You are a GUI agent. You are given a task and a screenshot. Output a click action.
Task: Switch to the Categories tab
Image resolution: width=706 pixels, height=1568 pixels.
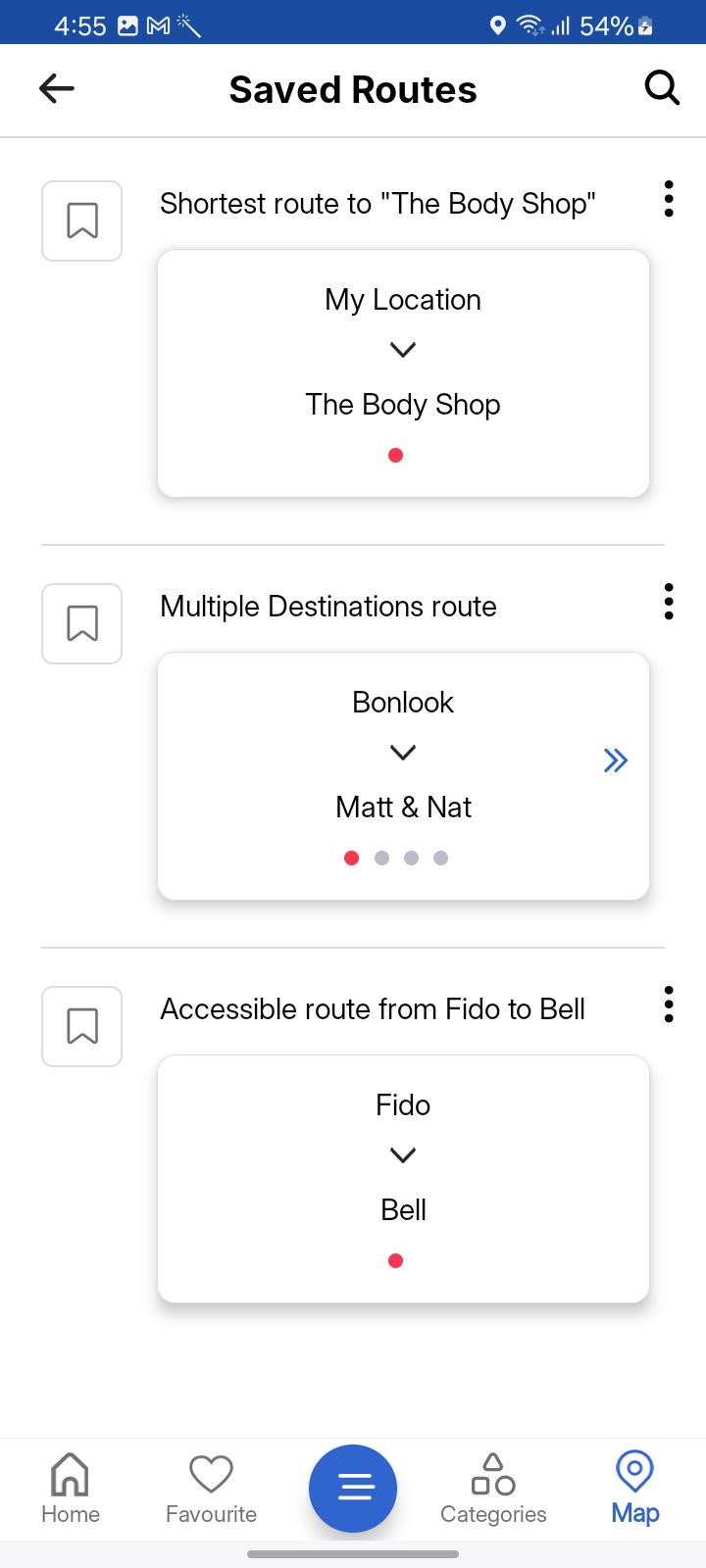click(493, 1489)
